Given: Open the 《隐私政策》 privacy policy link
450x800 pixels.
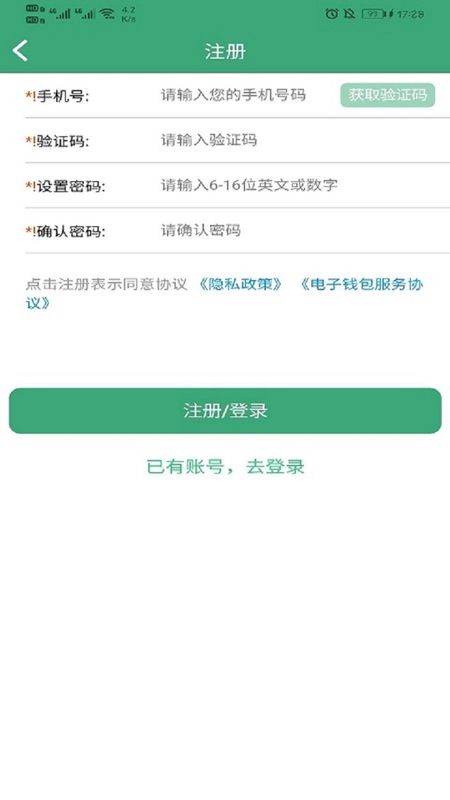Looking at the screenshot, I should coord(240,284).
